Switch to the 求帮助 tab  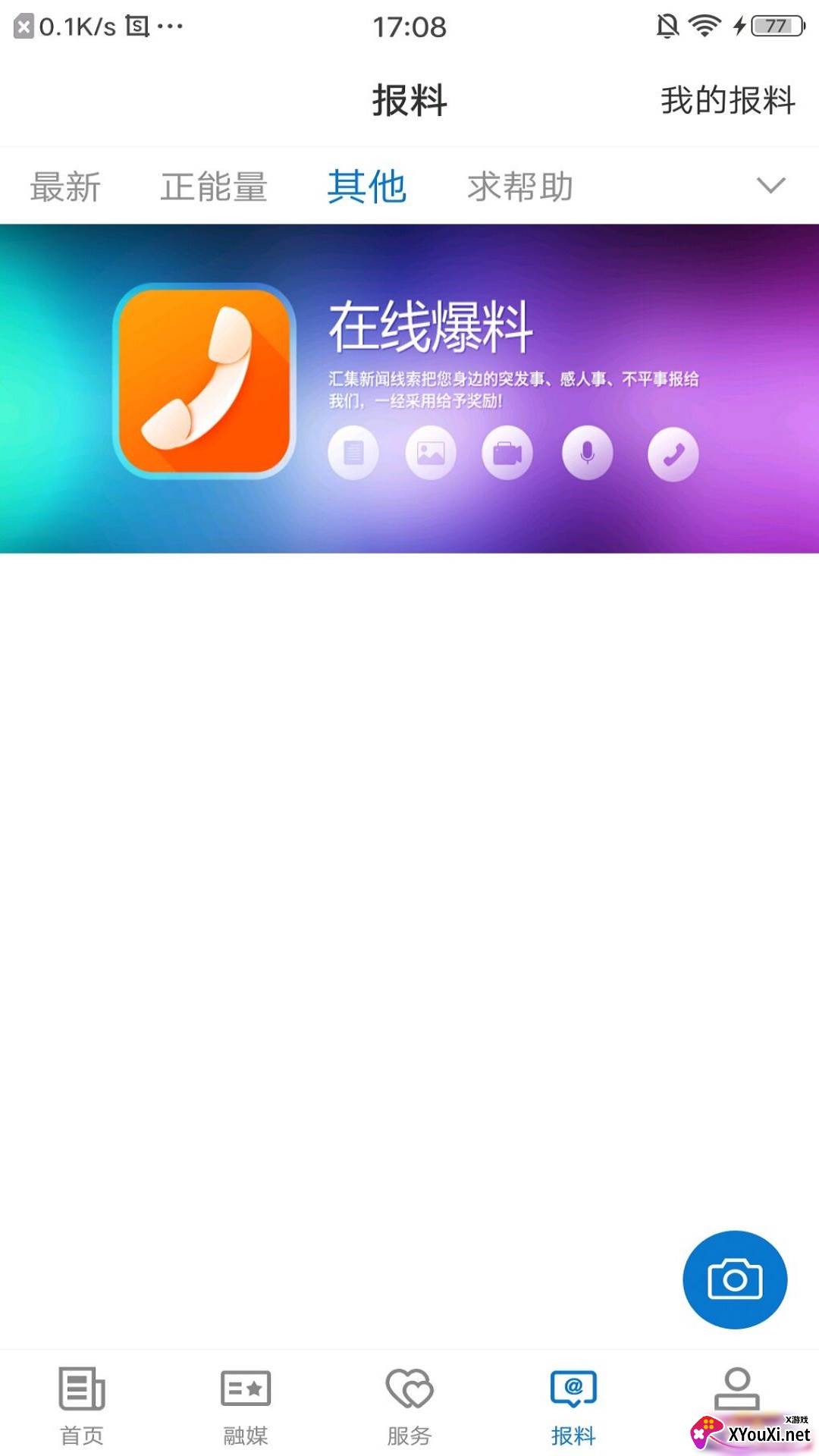(519, 187)
